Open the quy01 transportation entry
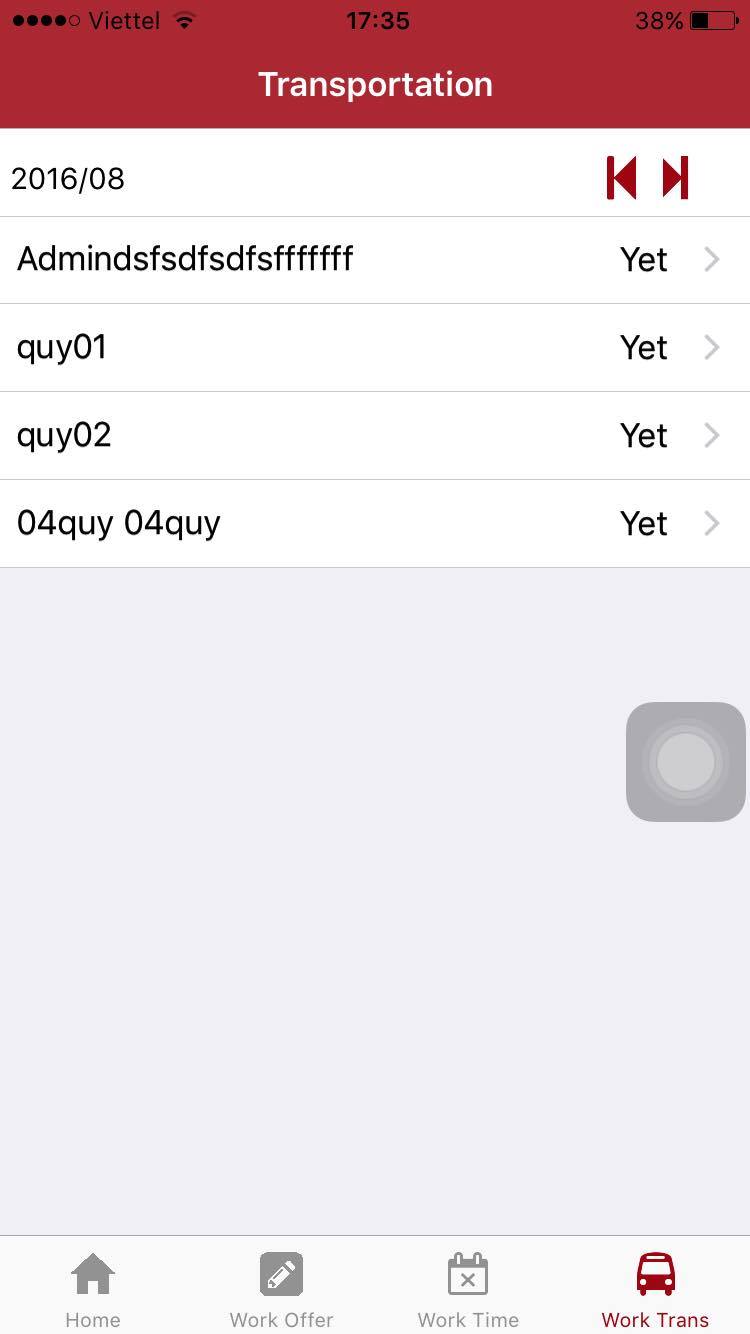The height and width of the screenshot is (1334, 750). click(375, 348)
